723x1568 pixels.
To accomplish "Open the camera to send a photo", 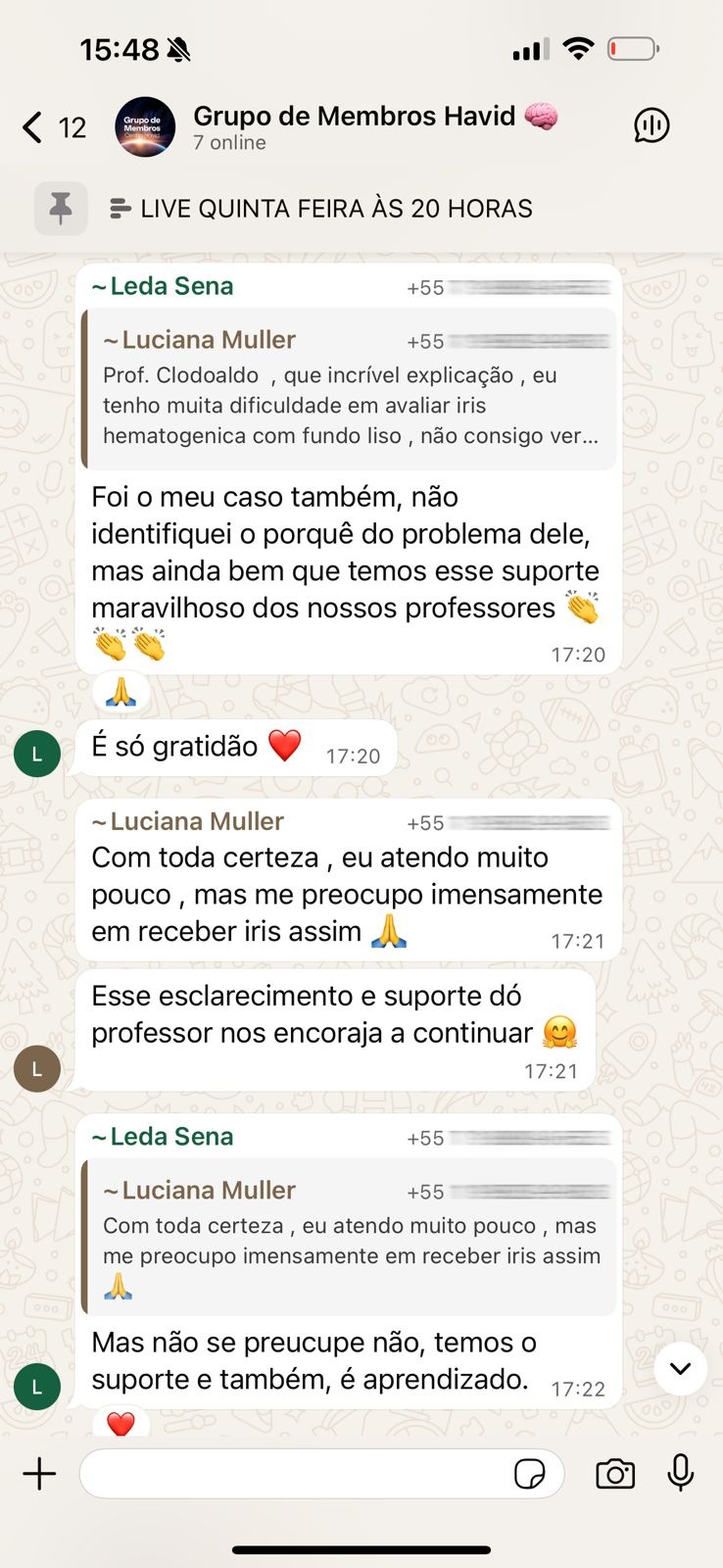I will click(x=615, y=1473).
